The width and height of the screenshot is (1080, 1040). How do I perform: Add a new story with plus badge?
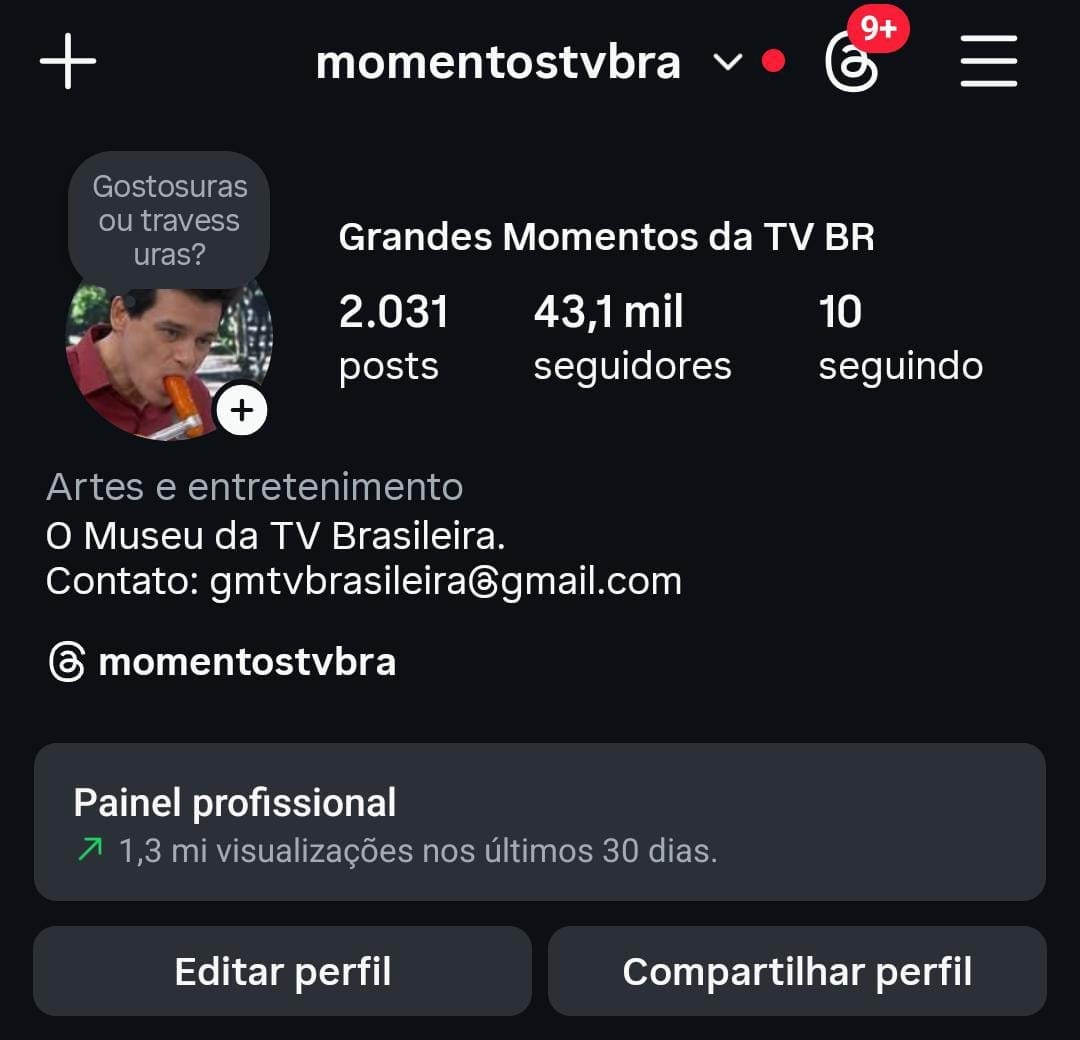tap(242, 410)
